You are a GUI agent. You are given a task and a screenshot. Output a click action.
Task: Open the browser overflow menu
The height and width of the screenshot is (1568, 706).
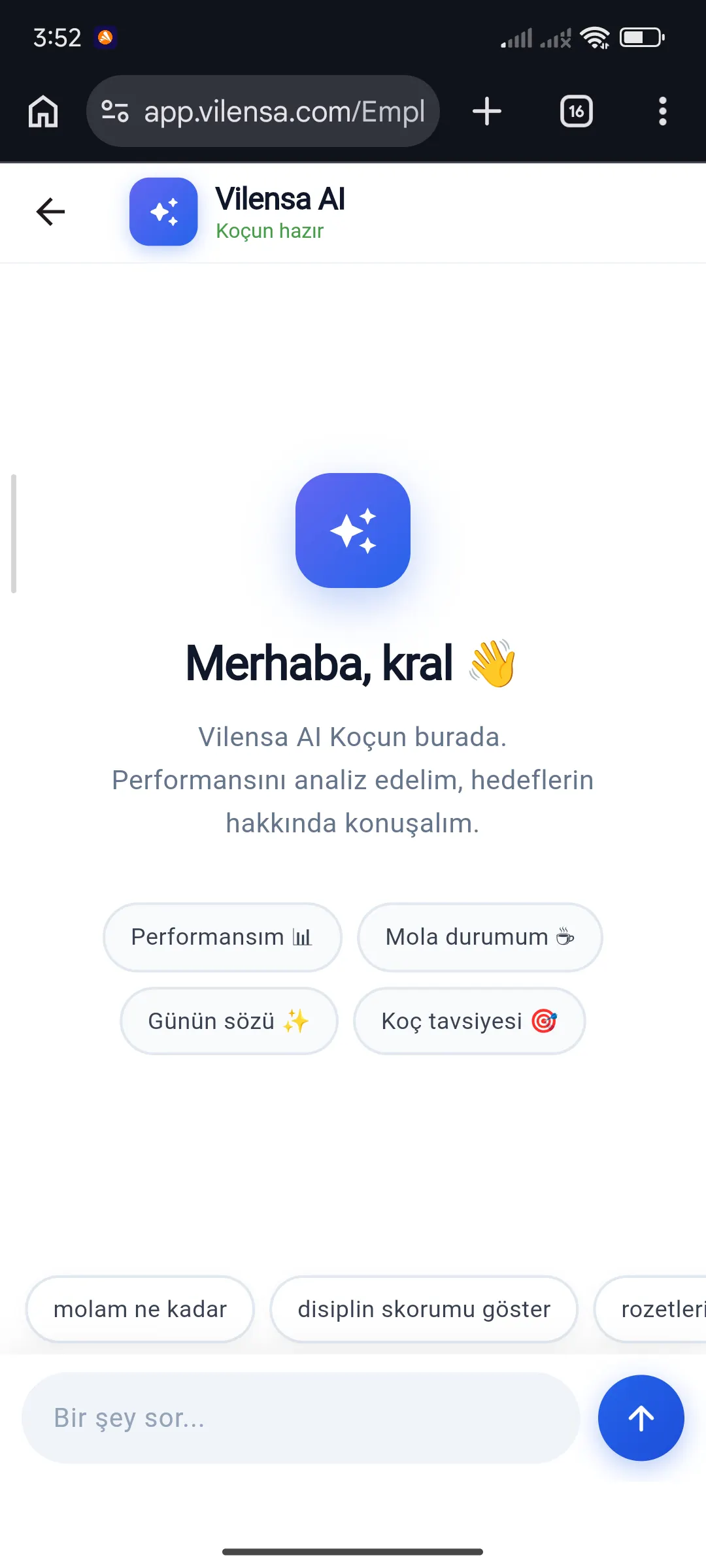pyautogui.click(x=663, y=111)
